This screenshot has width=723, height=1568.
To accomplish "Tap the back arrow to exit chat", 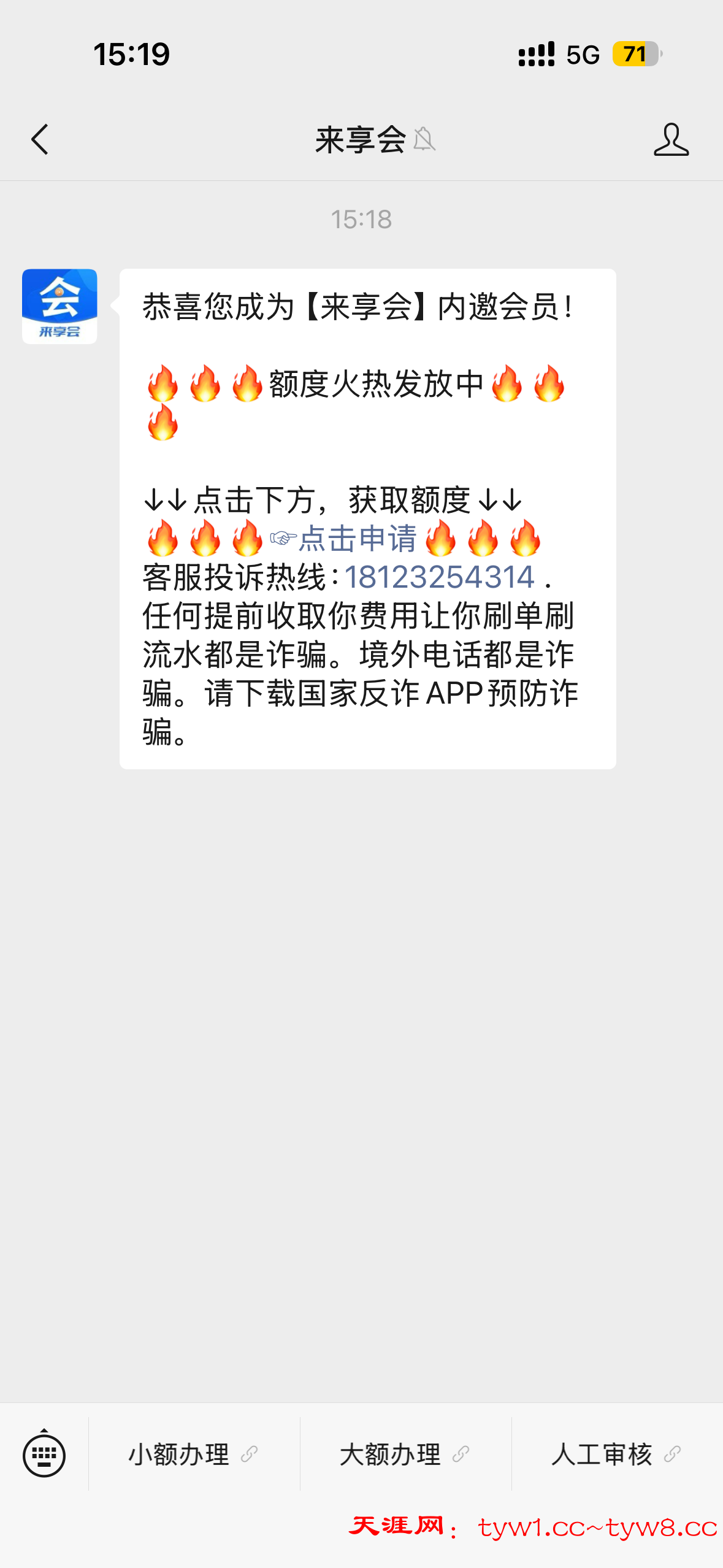I will point(39,139).
